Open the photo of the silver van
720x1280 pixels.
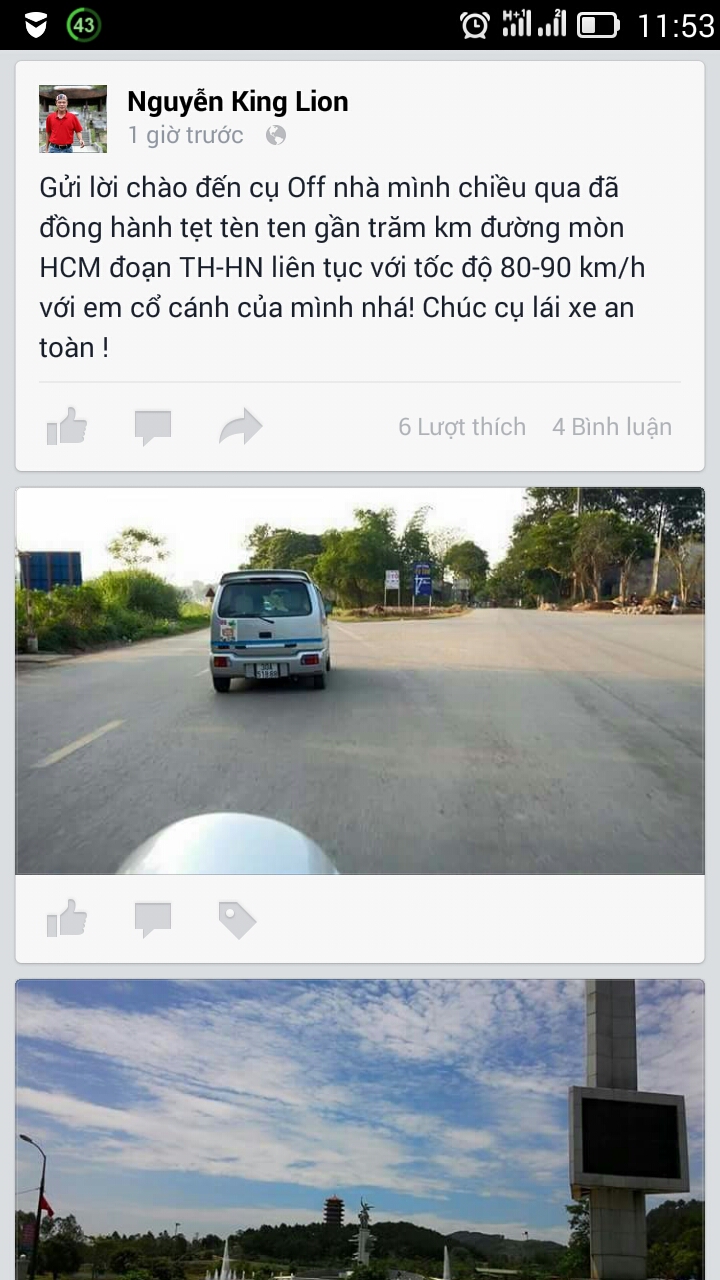[360, 680]
